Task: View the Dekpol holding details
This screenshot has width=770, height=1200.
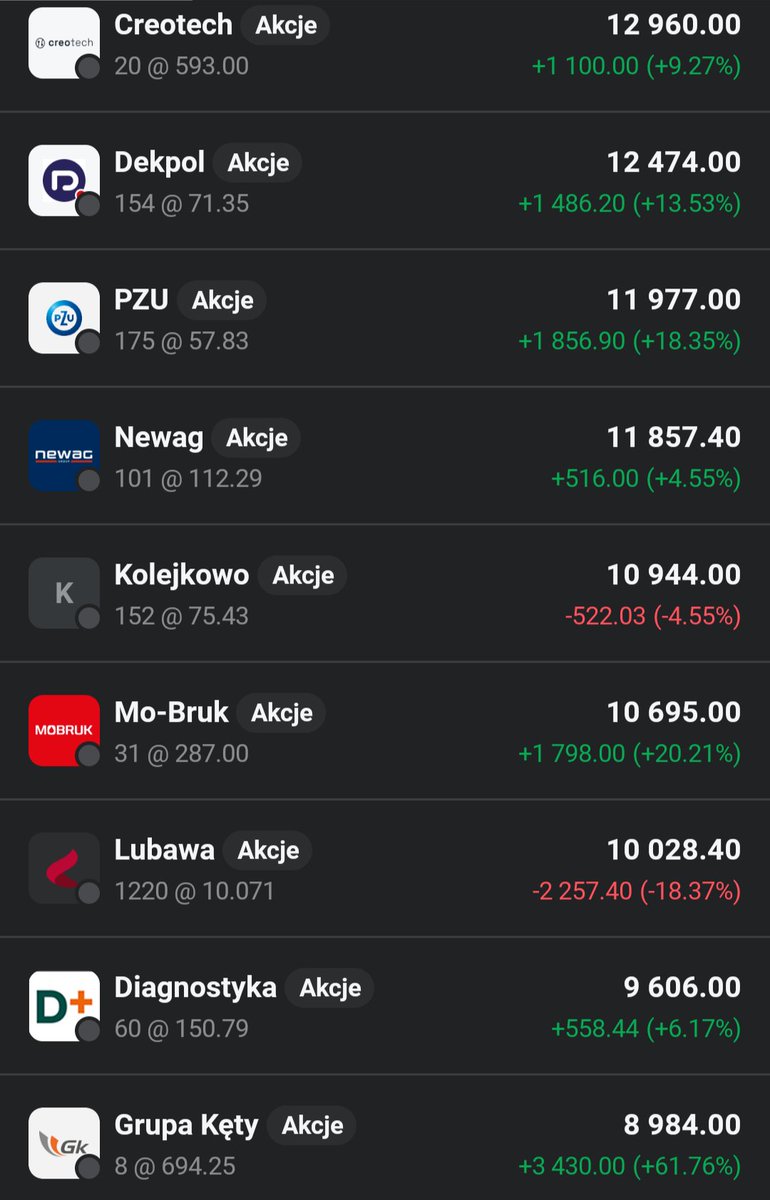Action: pos(385,182)
